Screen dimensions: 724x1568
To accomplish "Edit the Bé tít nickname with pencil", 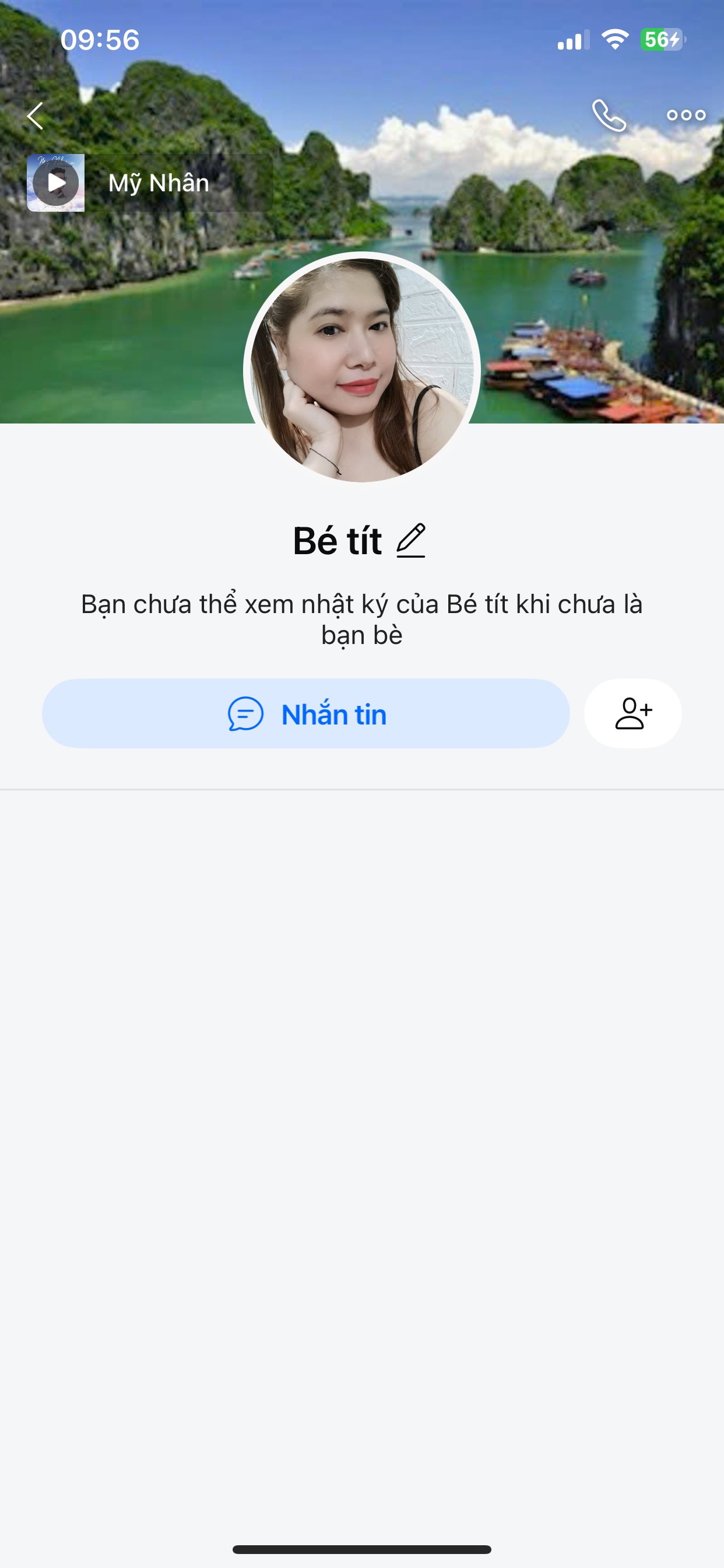I will point(412,540).
